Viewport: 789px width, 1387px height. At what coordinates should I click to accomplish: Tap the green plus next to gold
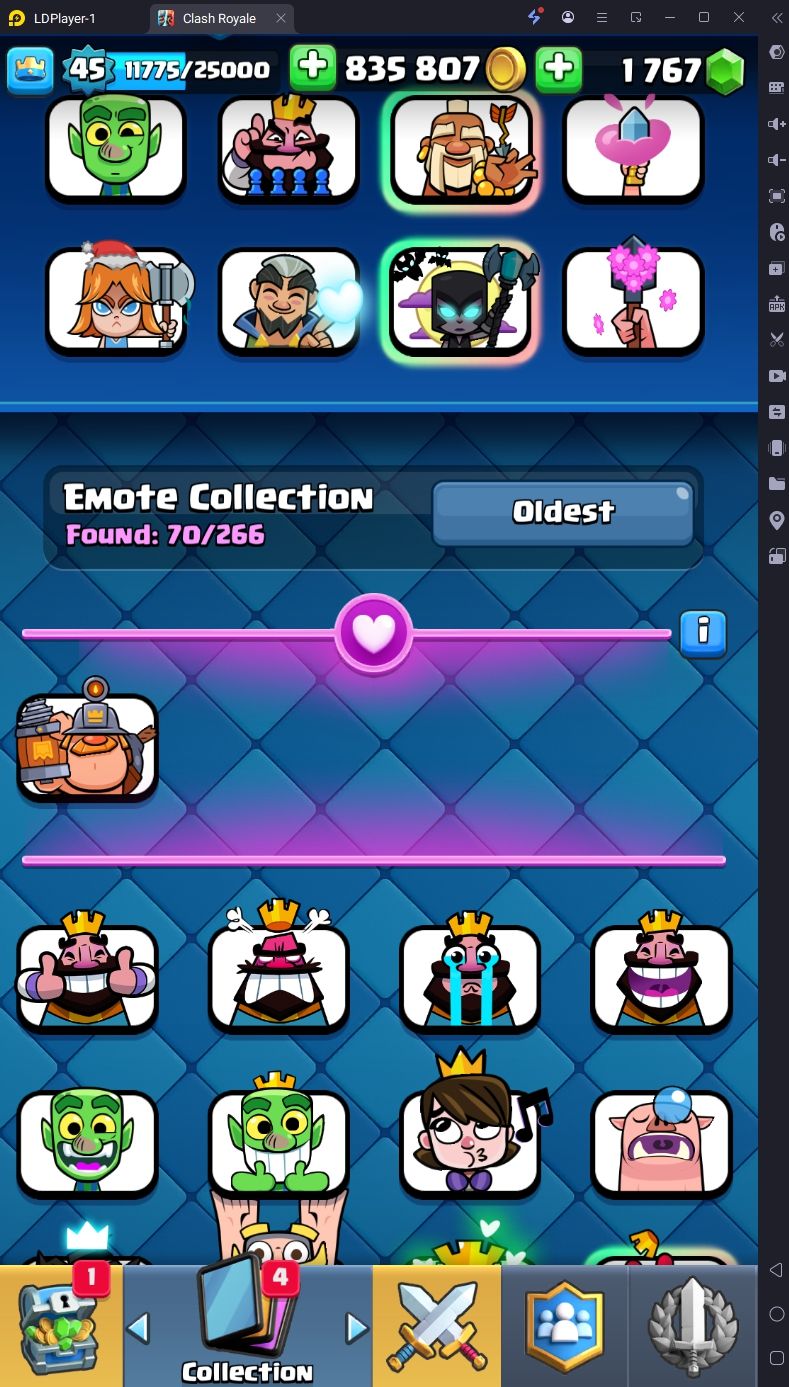tap(313, 68)
